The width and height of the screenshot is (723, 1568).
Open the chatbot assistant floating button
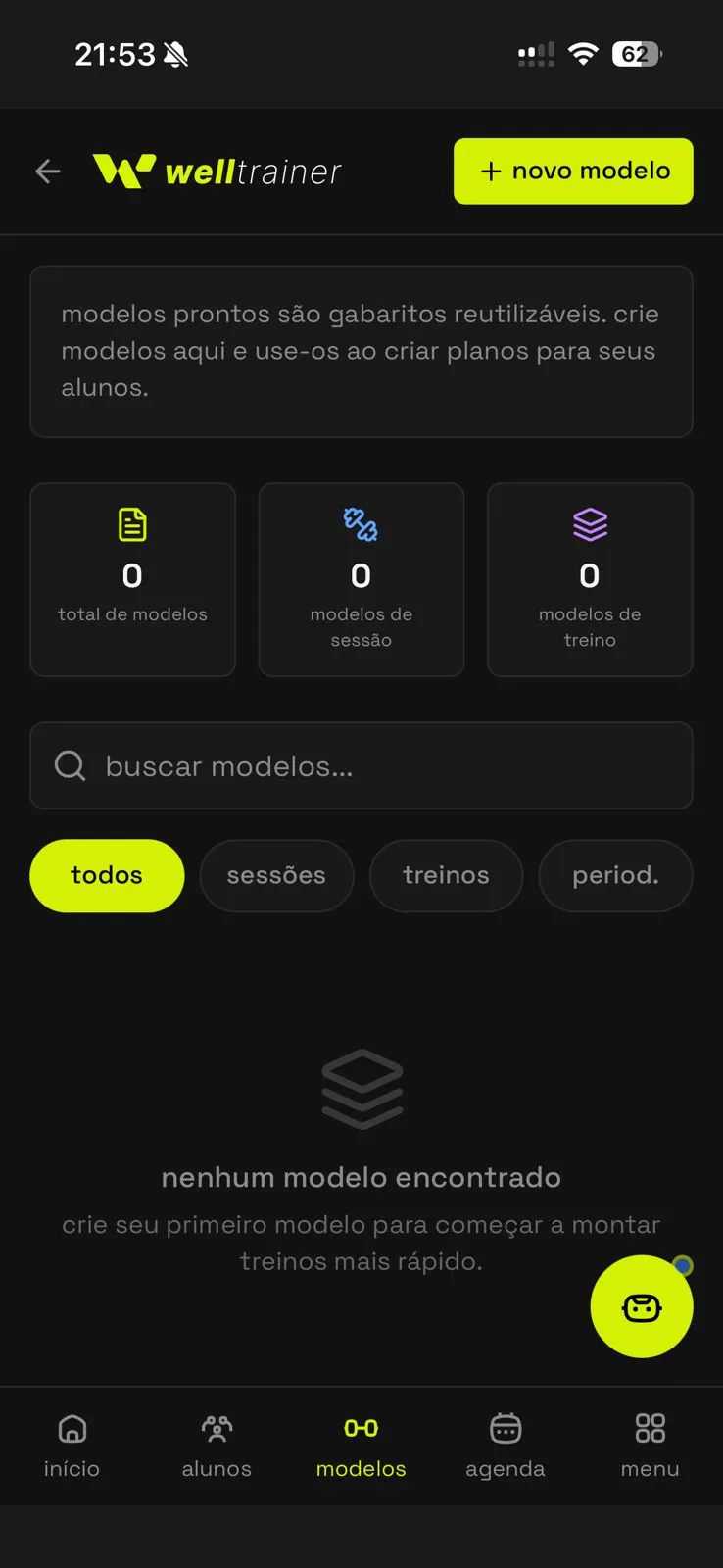pyautogui.click(x=642, y=1306)
